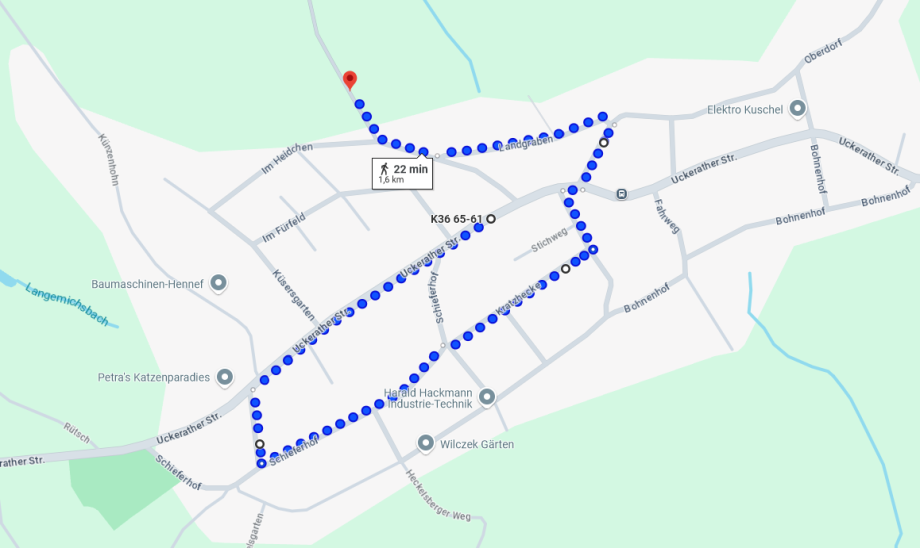Select the Wilczek Gärten marker
920x548 pixels.
click(426, 443)
